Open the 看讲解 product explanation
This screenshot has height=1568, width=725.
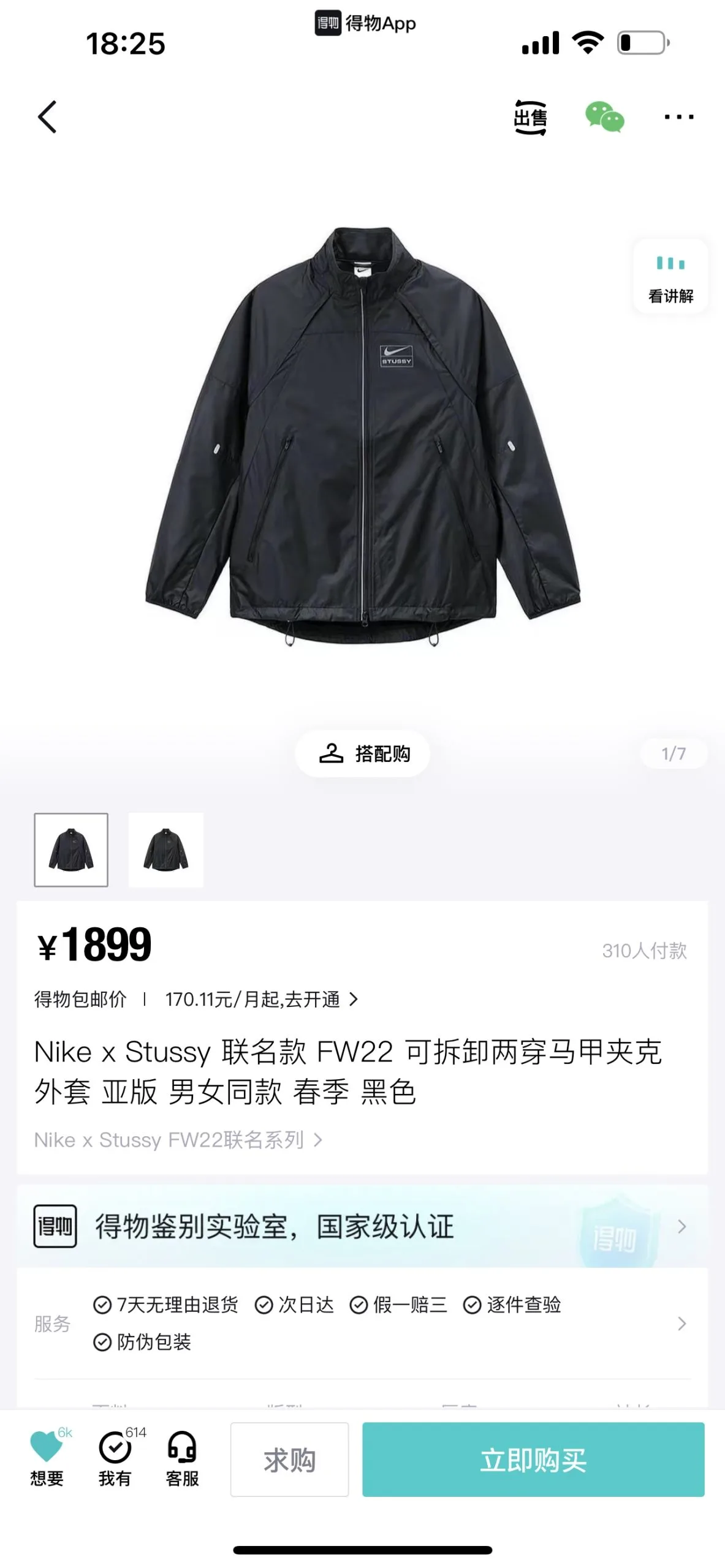click(x=670, y=277)
